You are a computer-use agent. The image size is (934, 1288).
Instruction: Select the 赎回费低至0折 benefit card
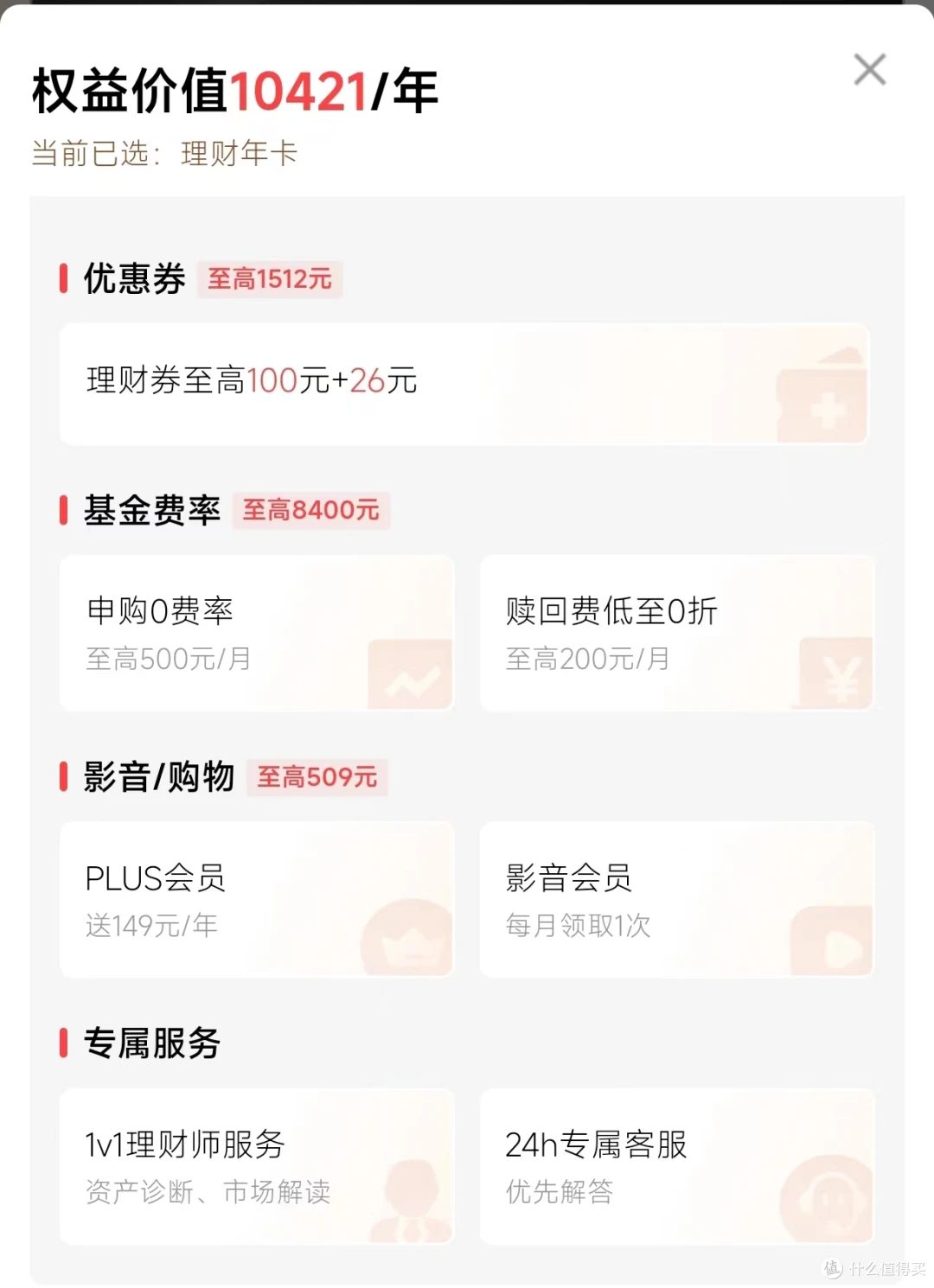(678, 633)
